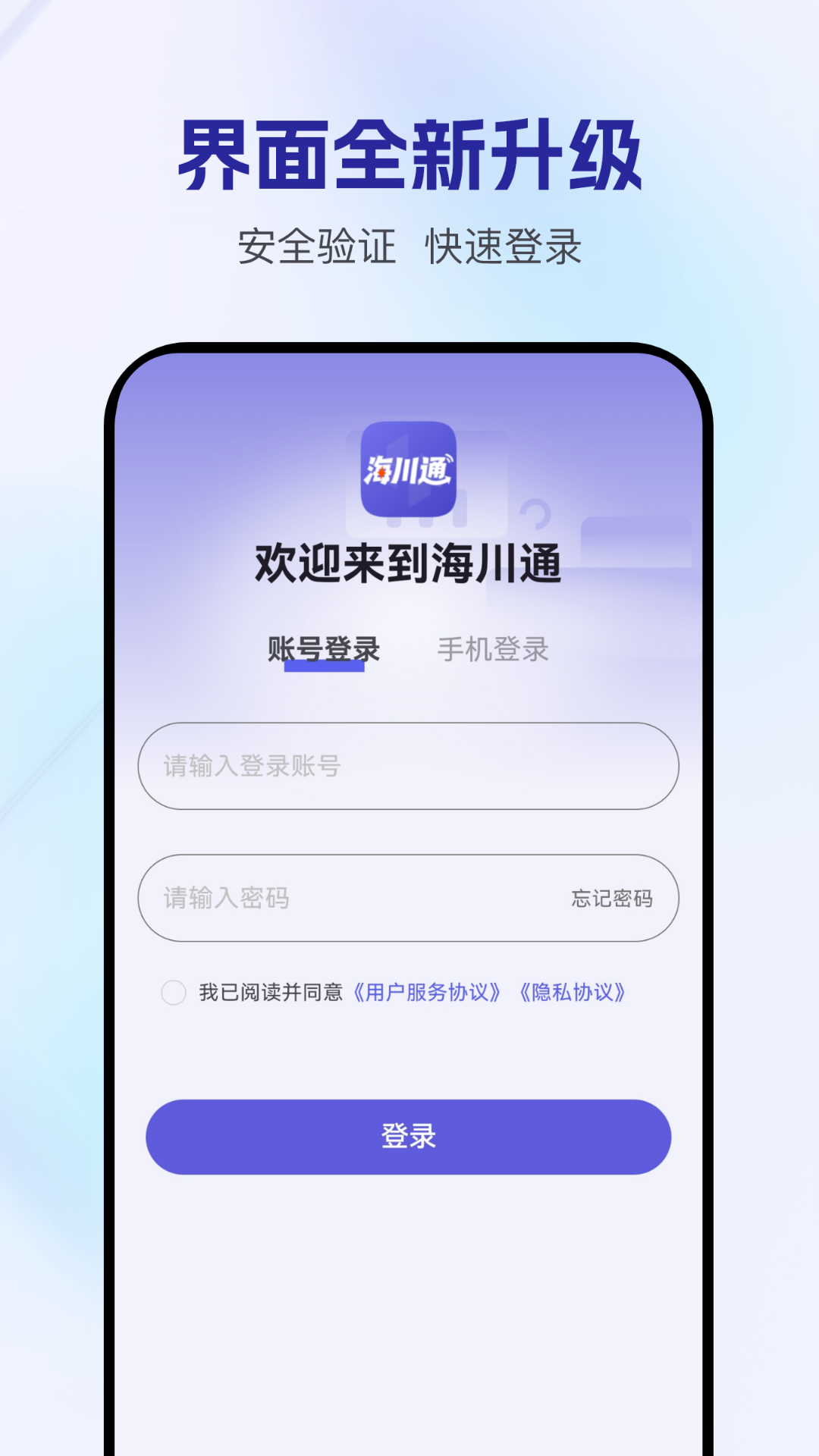The image size is (819, 1456).
Task: Click the faint chart icon behind the logo
Action: point(455,516)
